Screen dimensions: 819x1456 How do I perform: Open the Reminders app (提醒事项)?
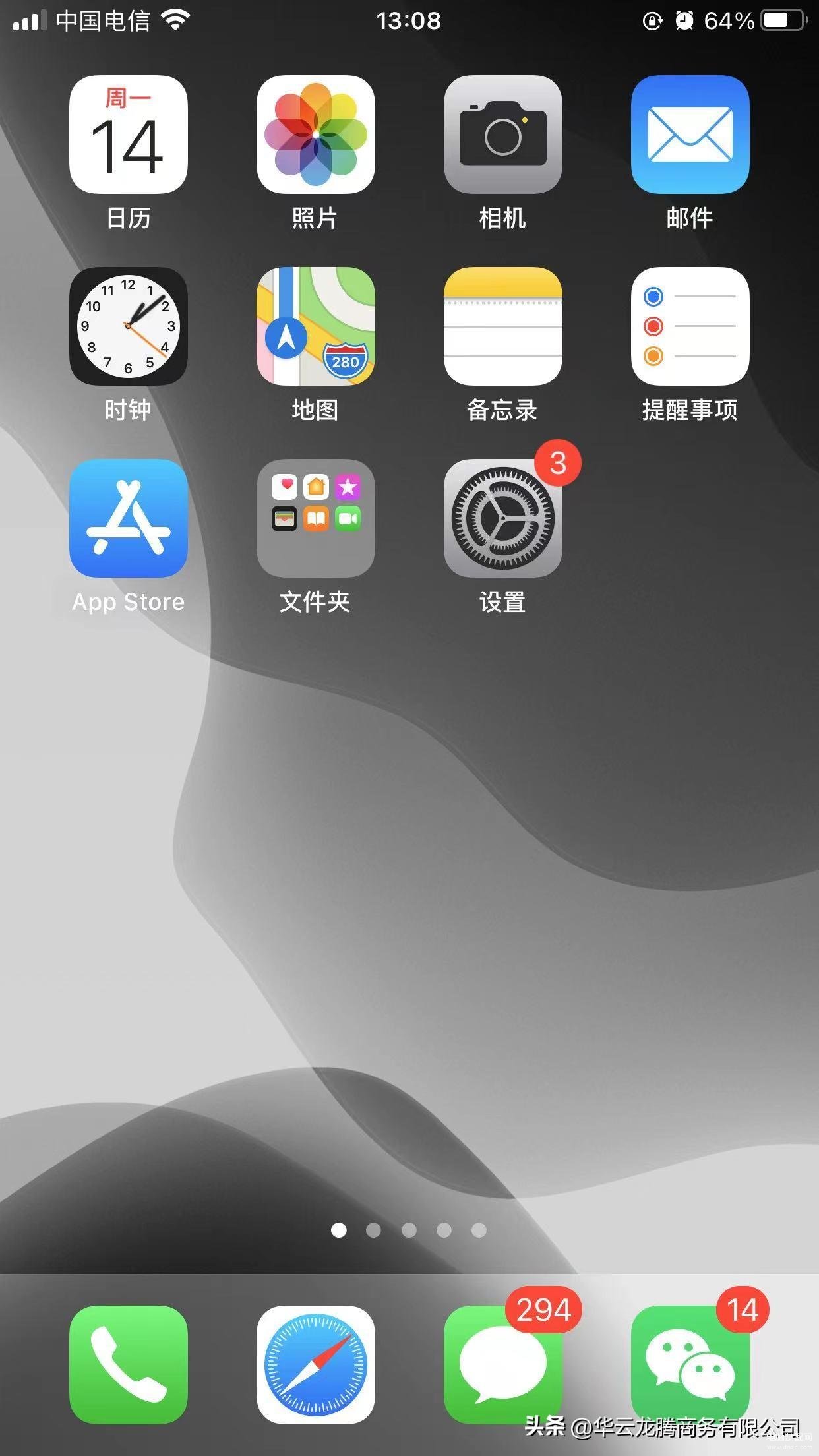[690, 326]
